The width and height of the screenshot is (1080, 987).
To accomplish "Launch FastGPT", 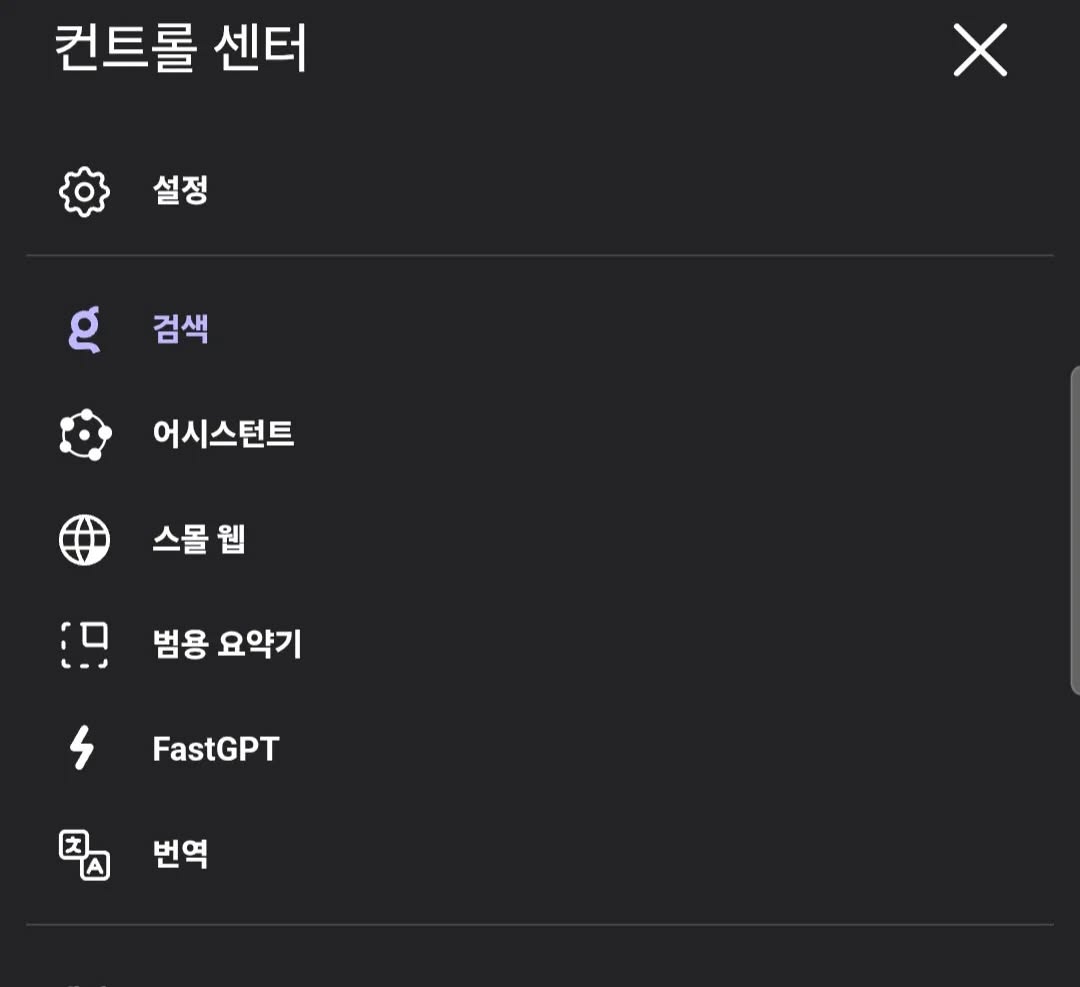I will 215,749.
